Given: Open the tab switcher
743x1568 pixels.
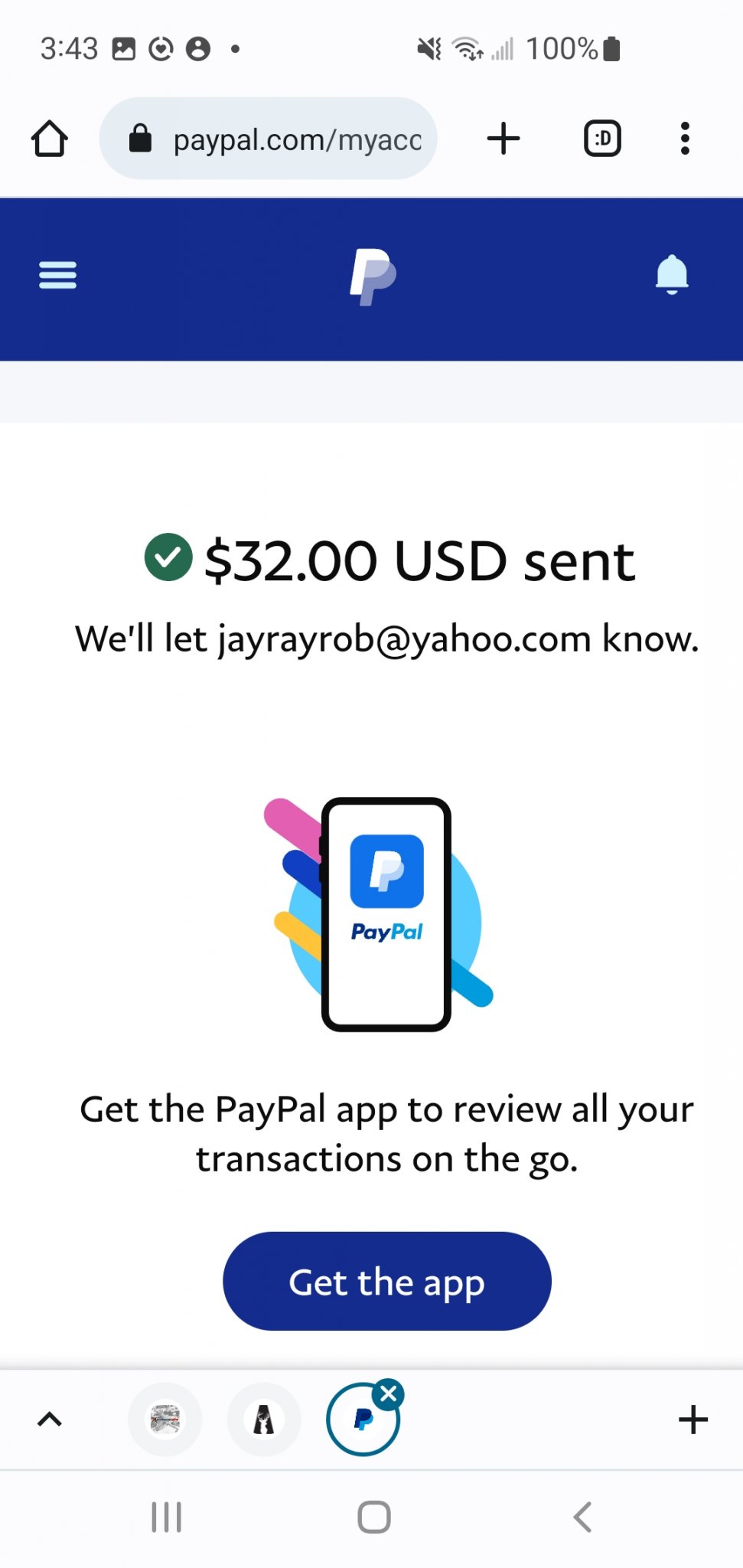Looking at the screenshot, I should coord(602,139).
